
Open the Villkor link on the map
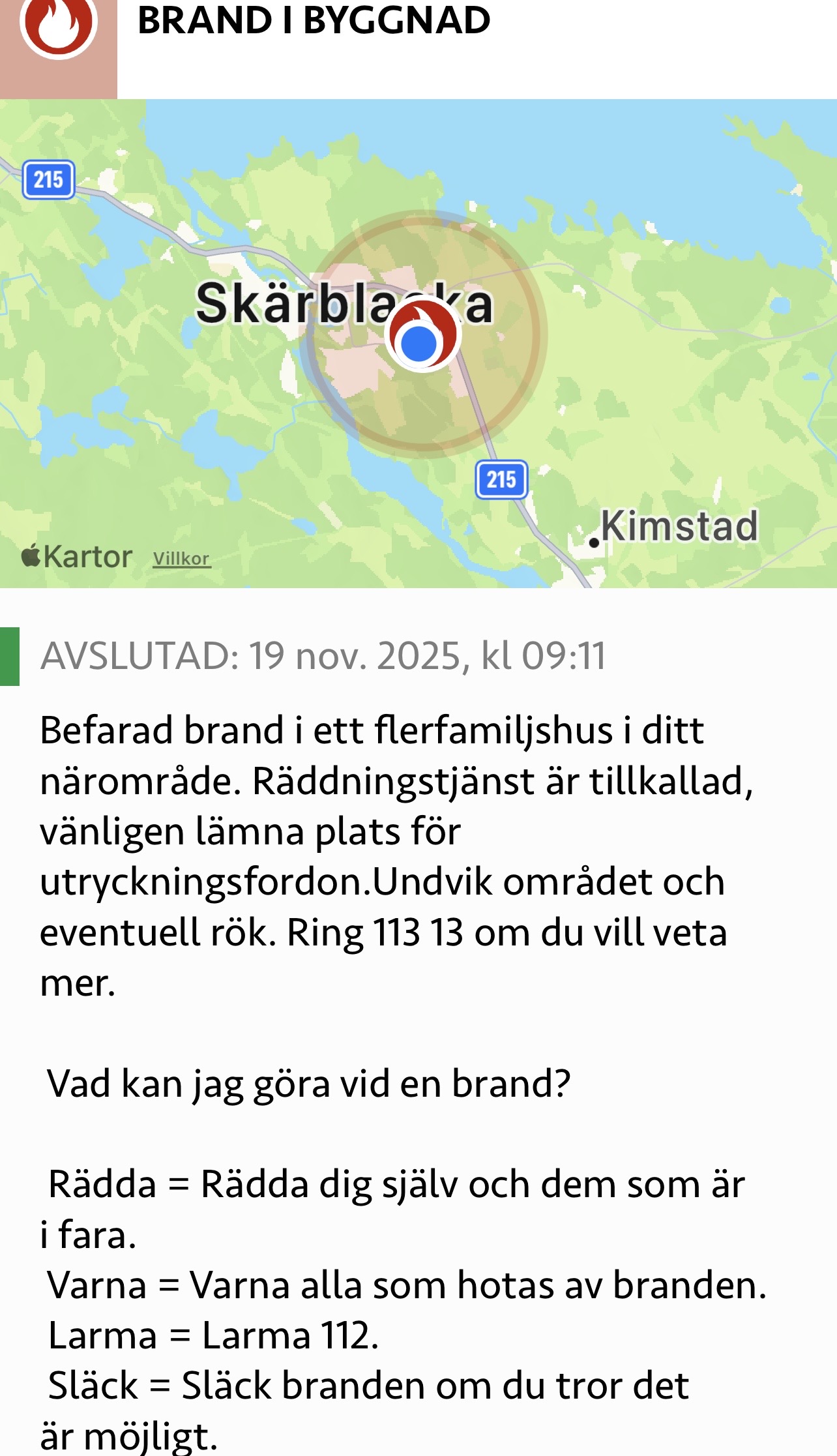tap(181, 559)
